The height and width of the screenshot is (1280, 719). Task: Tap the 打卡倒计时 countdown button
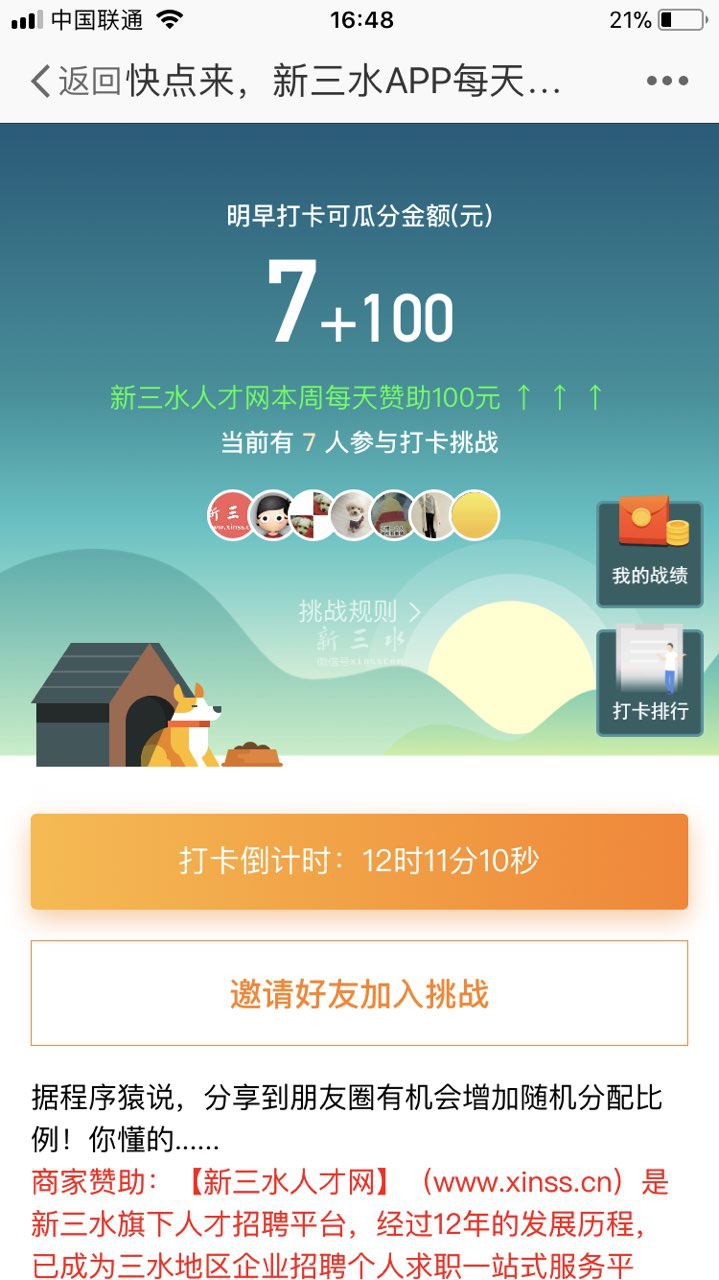tap(359, 861)
